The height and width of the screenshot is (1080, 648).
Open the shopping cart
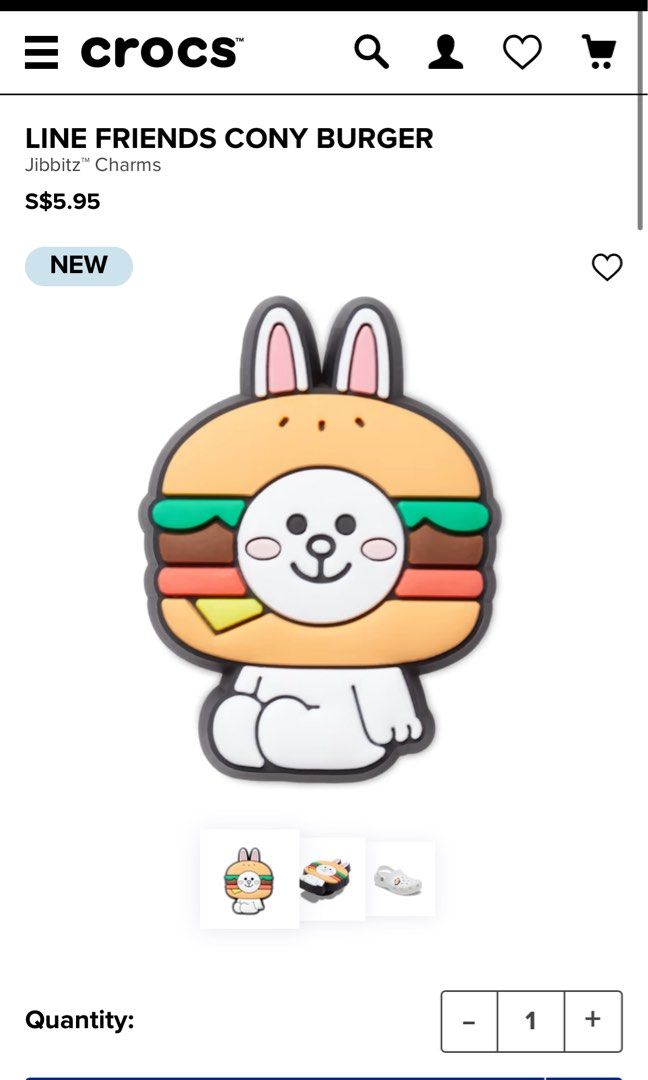[598, 51]
